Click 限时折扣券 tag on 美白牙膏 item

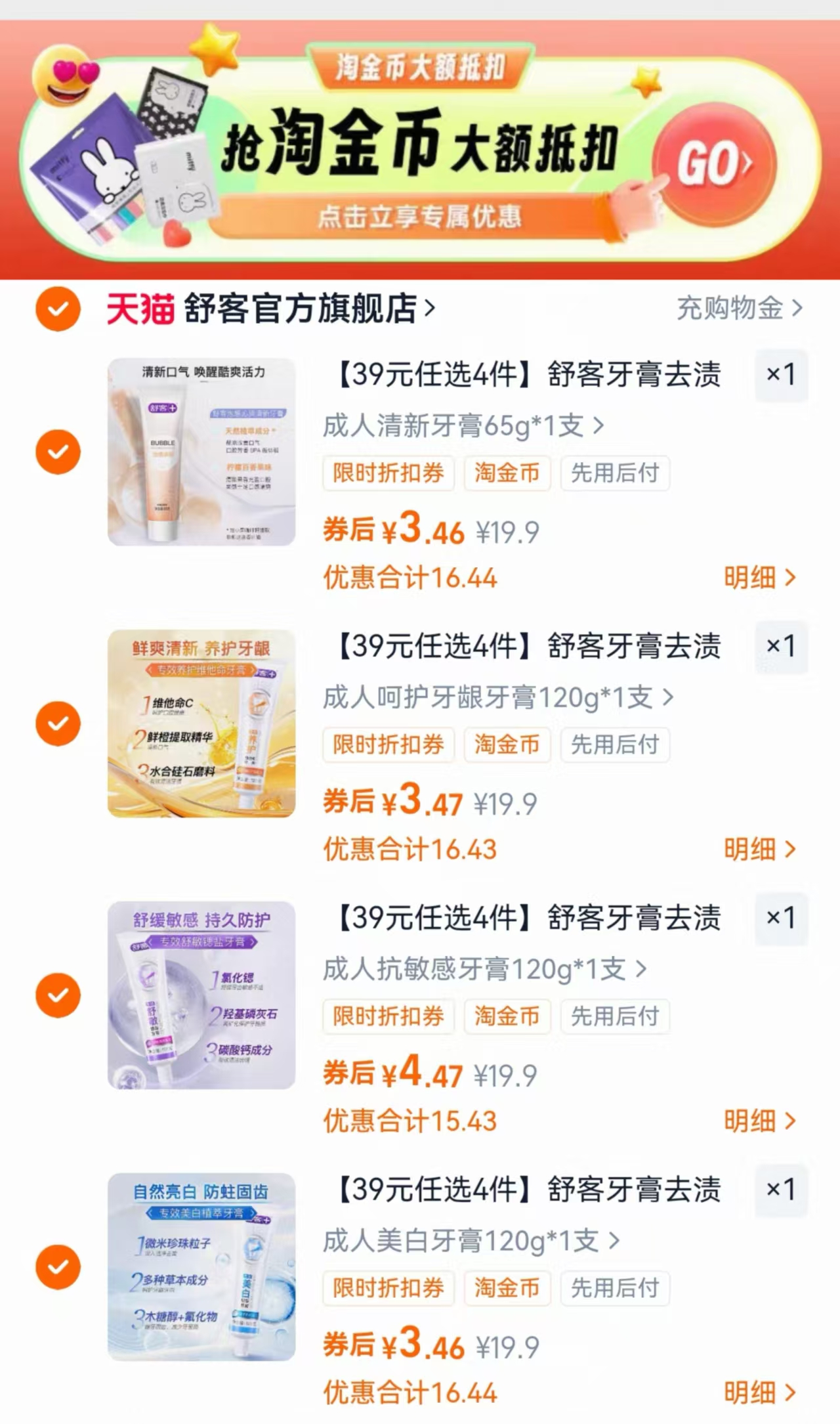coord(388,1287)
